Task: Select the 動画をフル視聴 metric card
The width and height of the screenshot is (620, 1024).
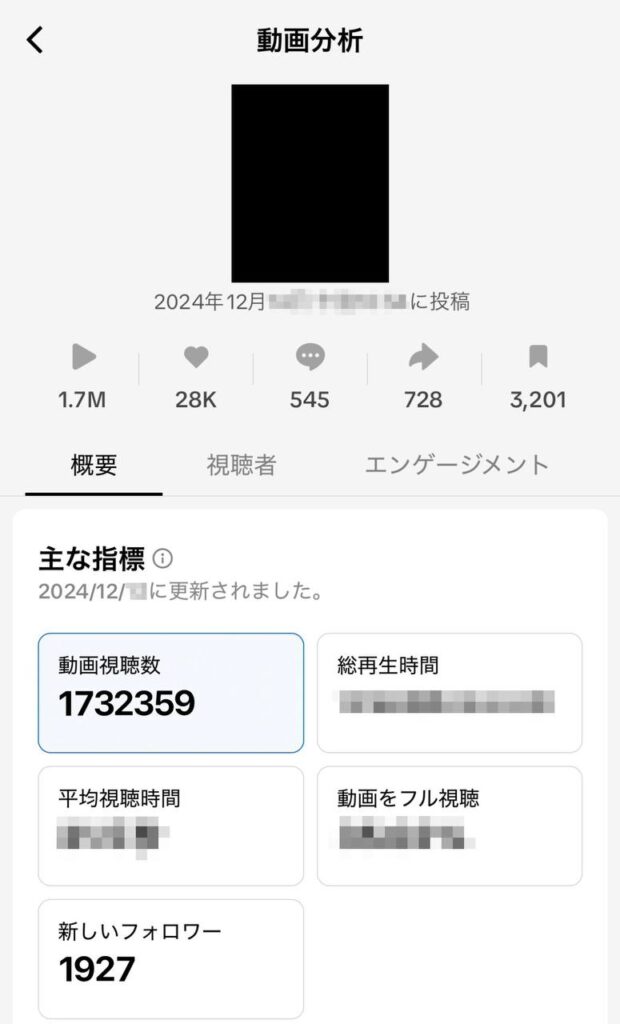Action: click(449, 825)
